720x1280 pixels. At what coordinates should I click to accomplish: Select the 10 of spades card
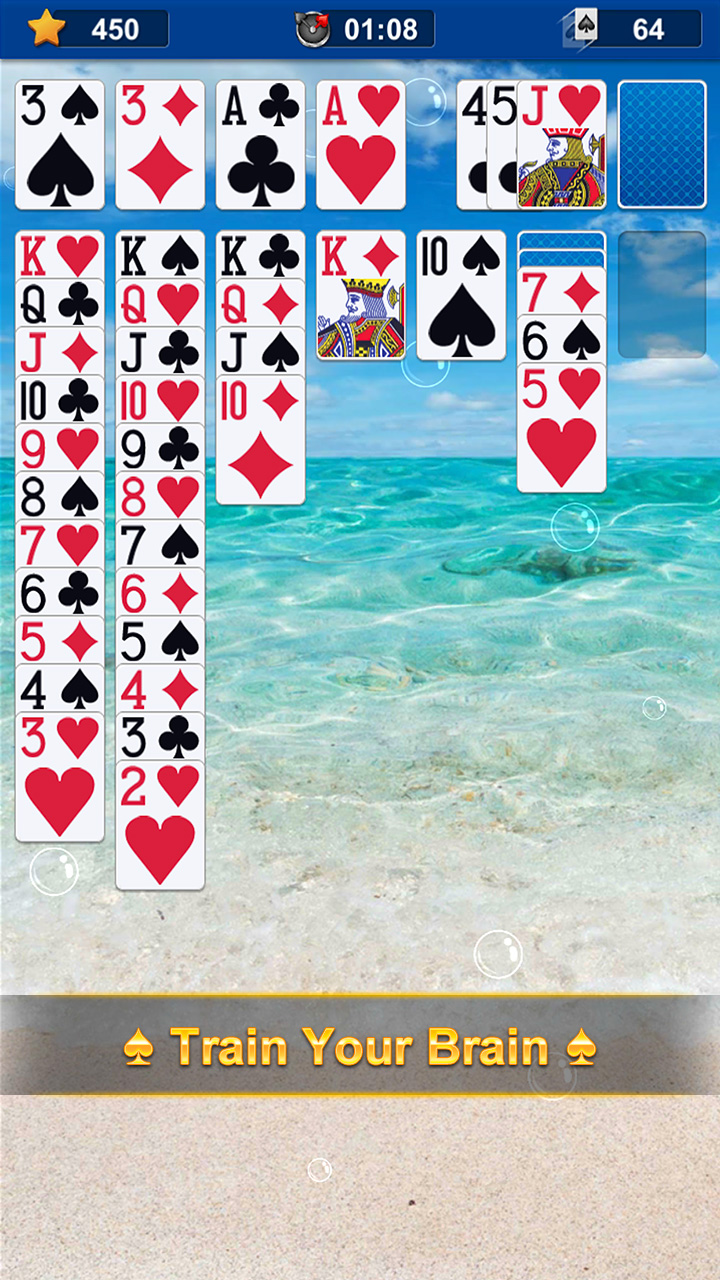[461, 296]
